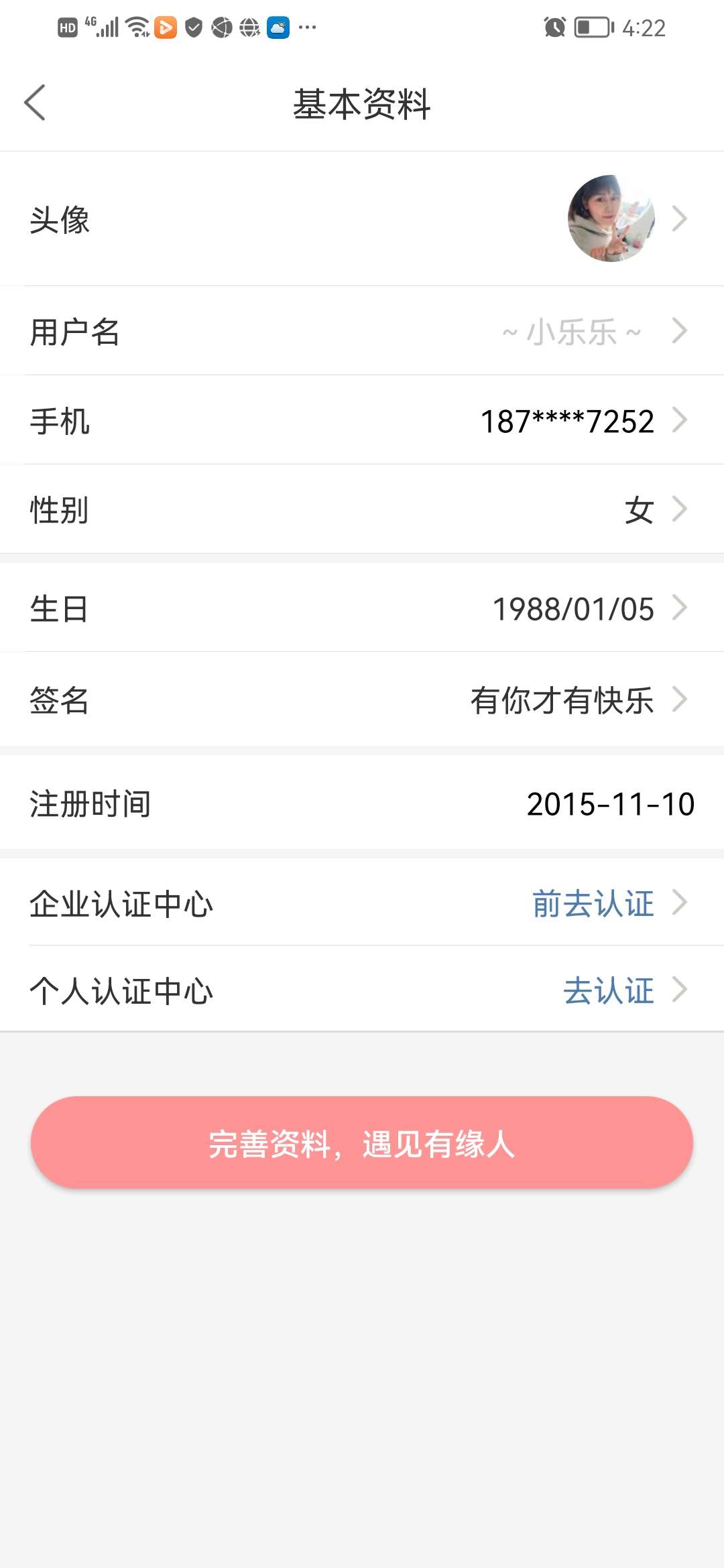Open 企业认证中心 to verify
The image size is (724, 1568).
click(362, 903)
